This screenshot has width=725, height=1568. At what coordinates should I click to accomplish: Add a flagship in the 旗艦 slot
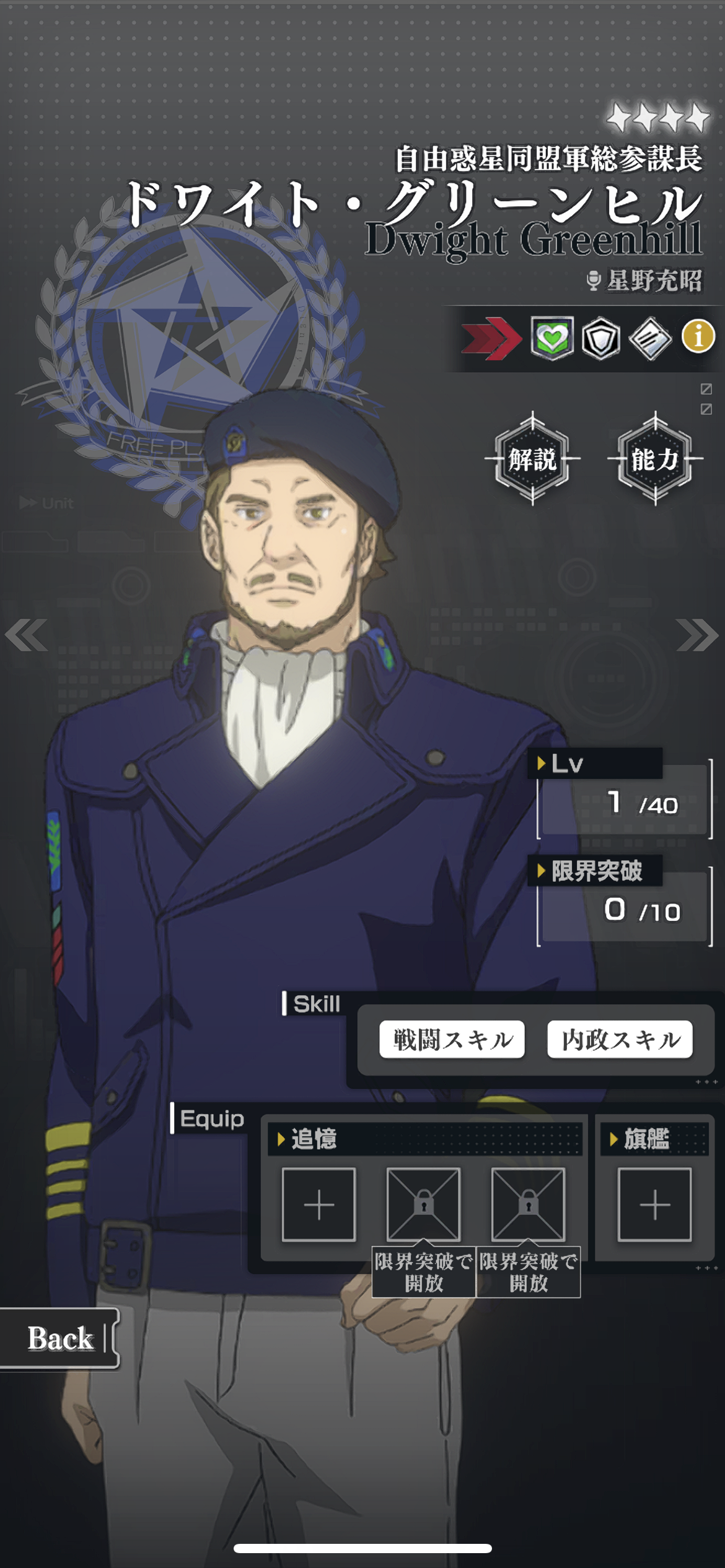654,1204
